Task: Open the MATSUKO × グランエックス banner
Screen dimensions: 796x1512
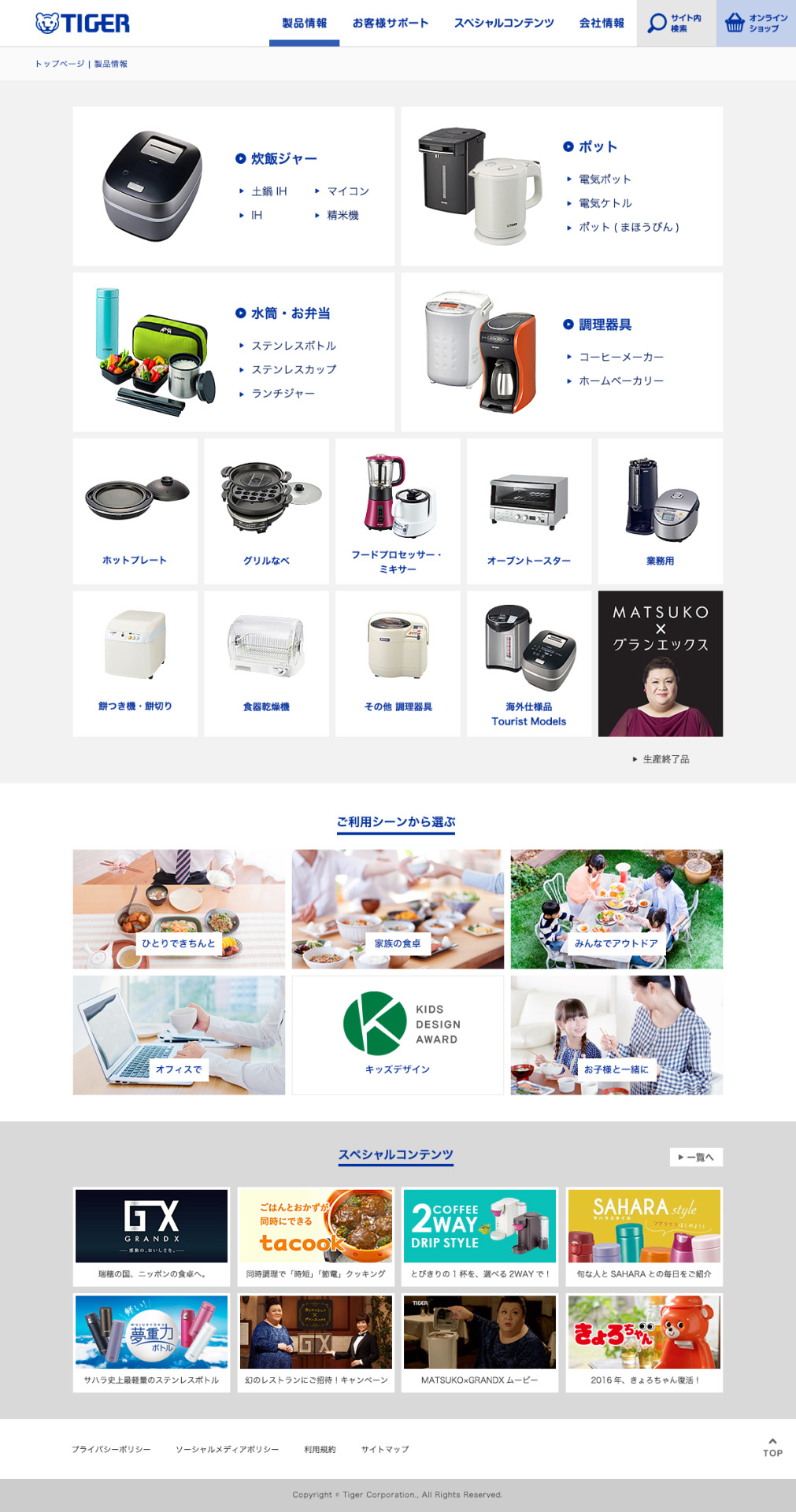Action: point(660,663)
